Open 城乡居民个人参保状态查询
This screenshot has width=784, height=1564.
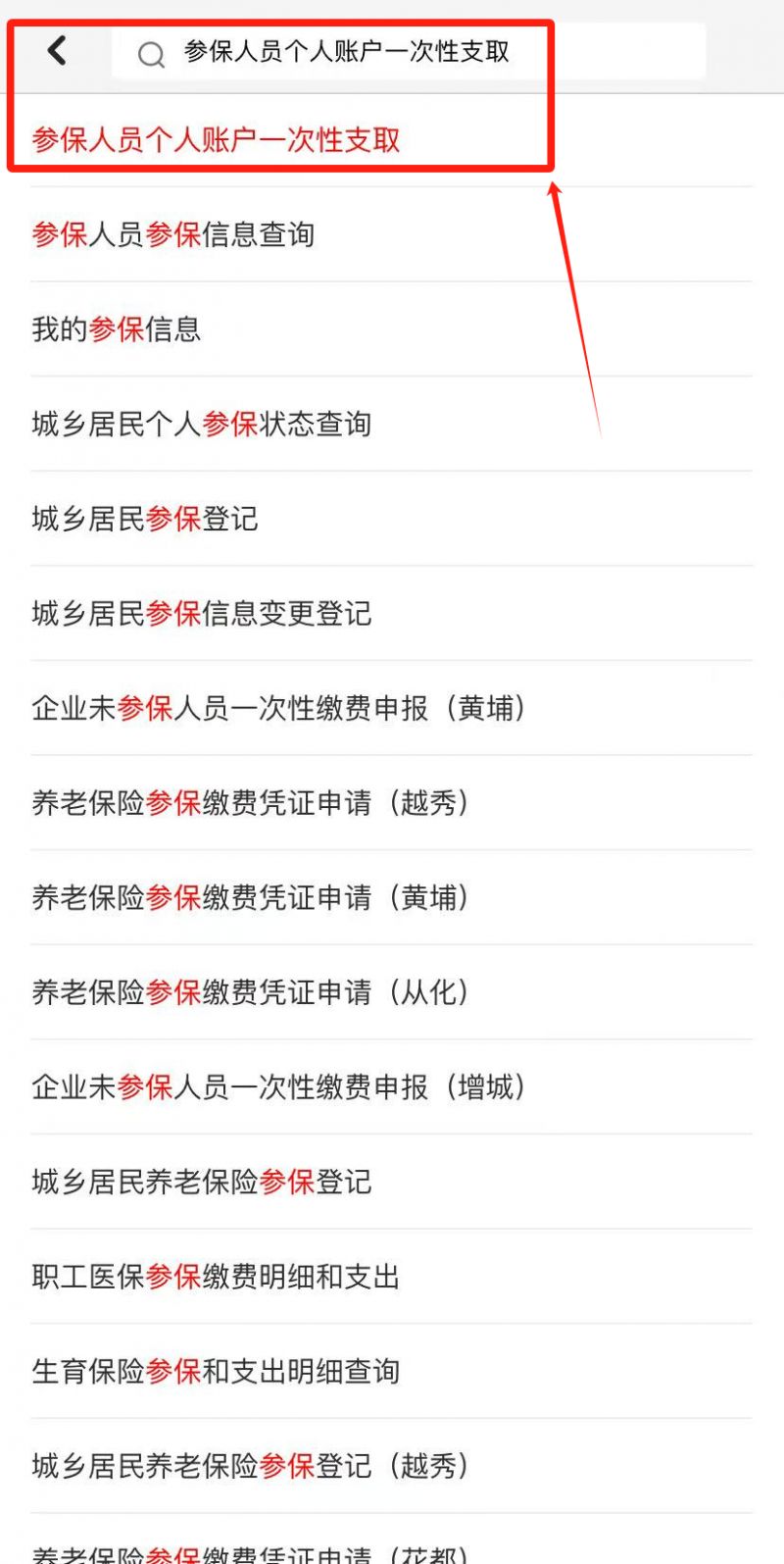point(202,424)
